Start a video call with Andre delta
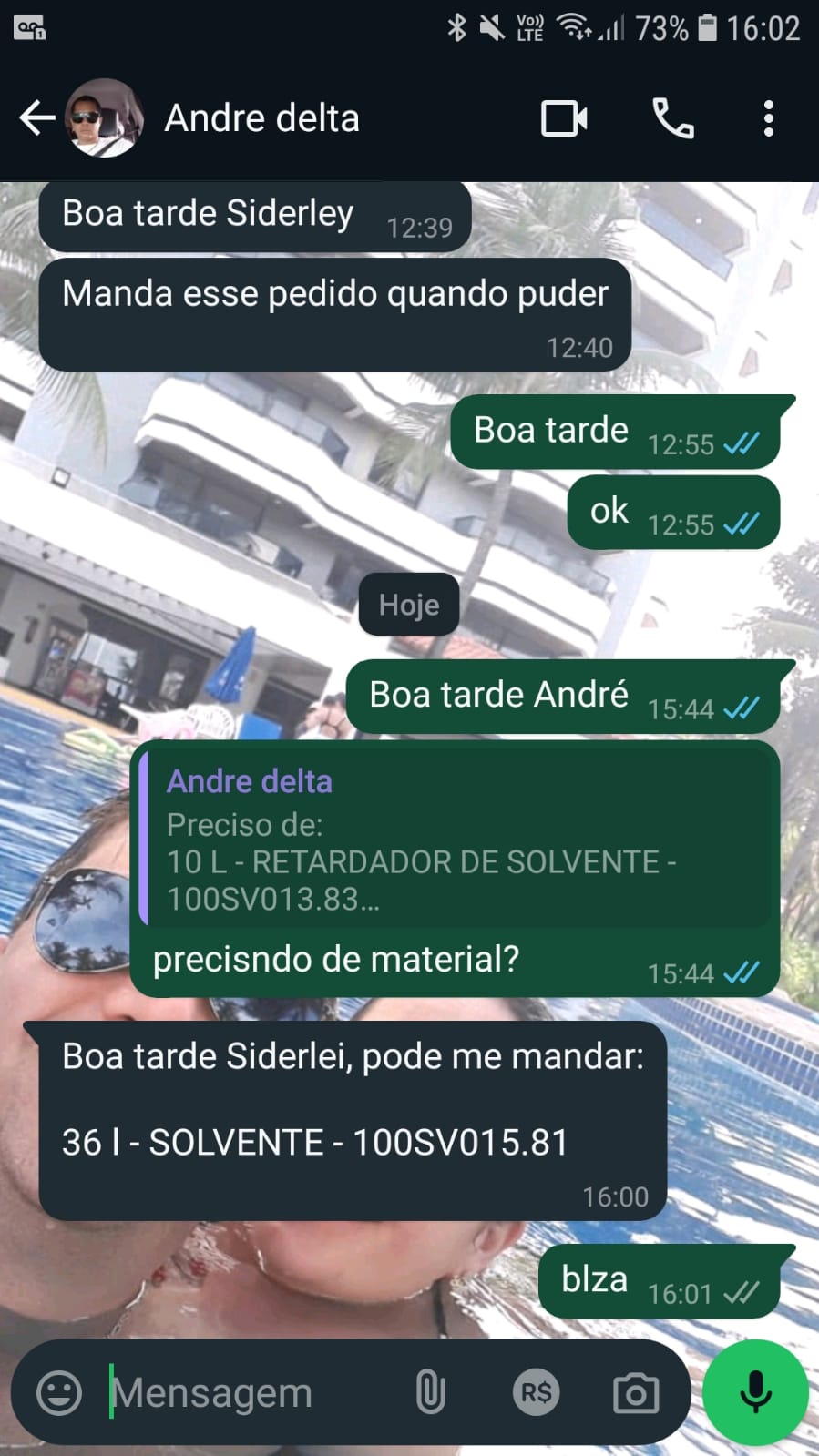Image resolution: width=819 pixels, height=1456 pixels. pyautogui.click(x=564, y=118)
